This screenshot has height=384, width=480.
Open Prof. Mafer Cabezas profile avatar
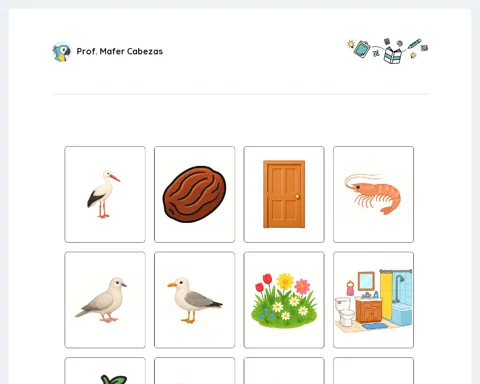tap(62, 52)
